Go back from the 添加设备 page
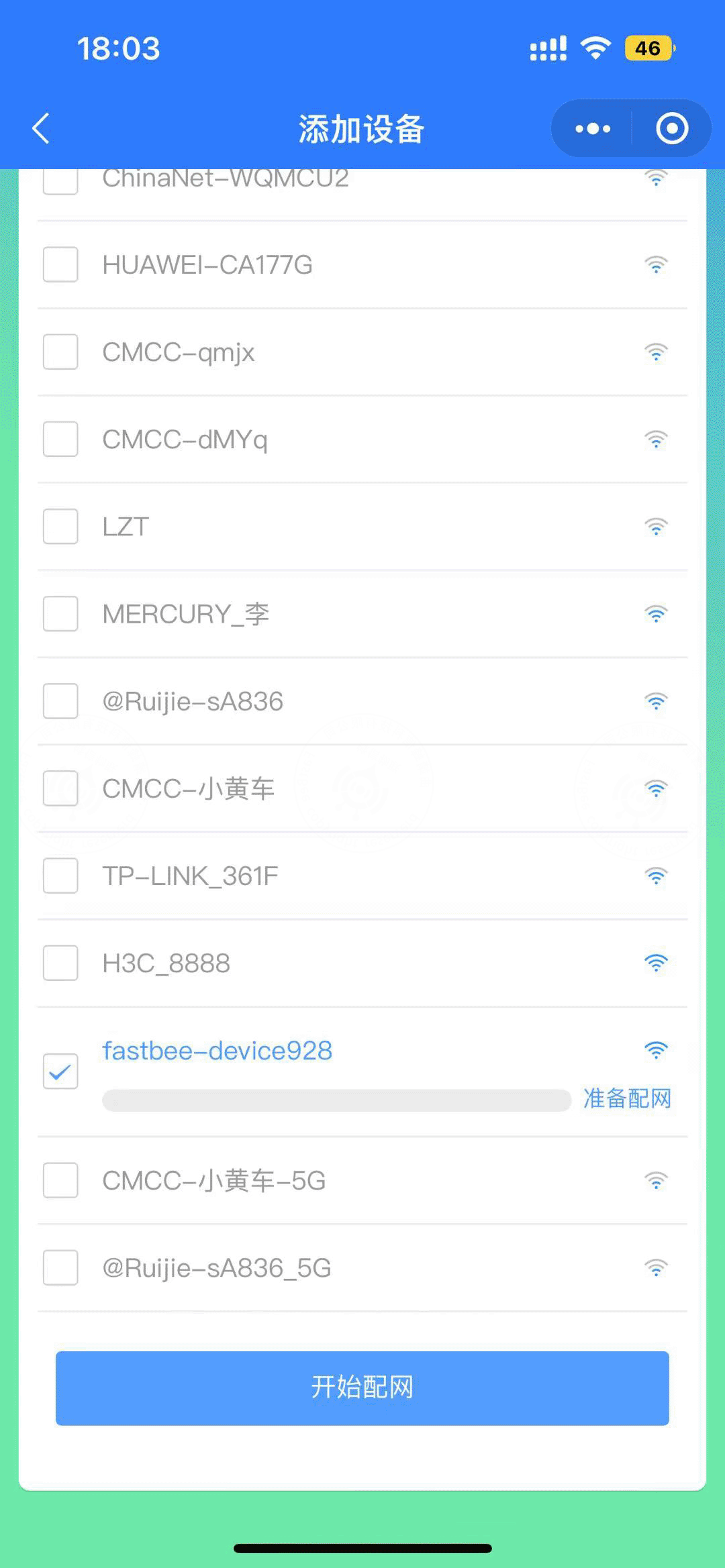The height and width of the screenshot is (1568, 725). click(41, 129)
